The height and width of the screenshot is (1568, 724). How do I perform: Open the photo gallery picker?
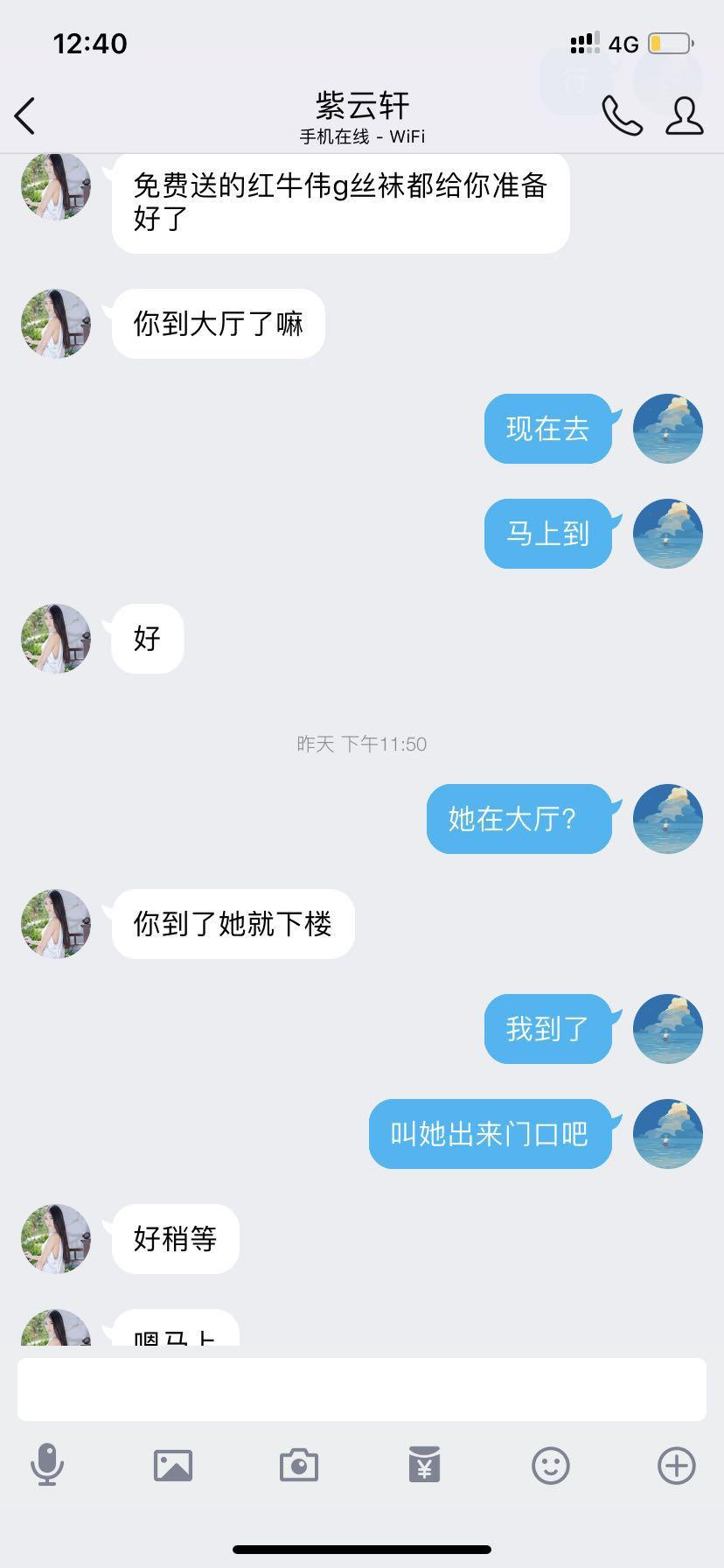173,1465
